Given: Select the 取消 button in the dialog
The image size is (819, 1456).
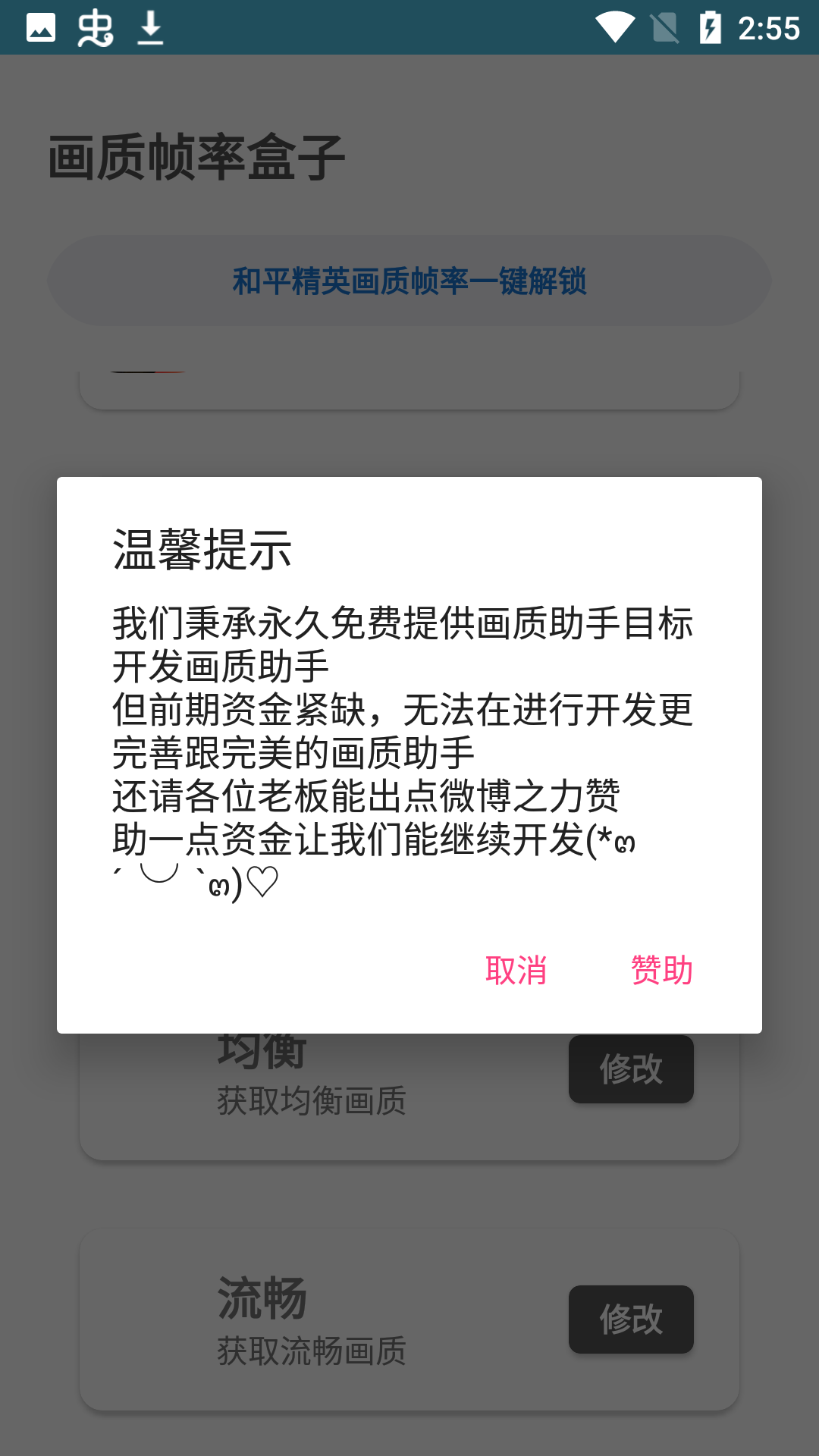Looking at the screenshot, I should click(516, 970).
